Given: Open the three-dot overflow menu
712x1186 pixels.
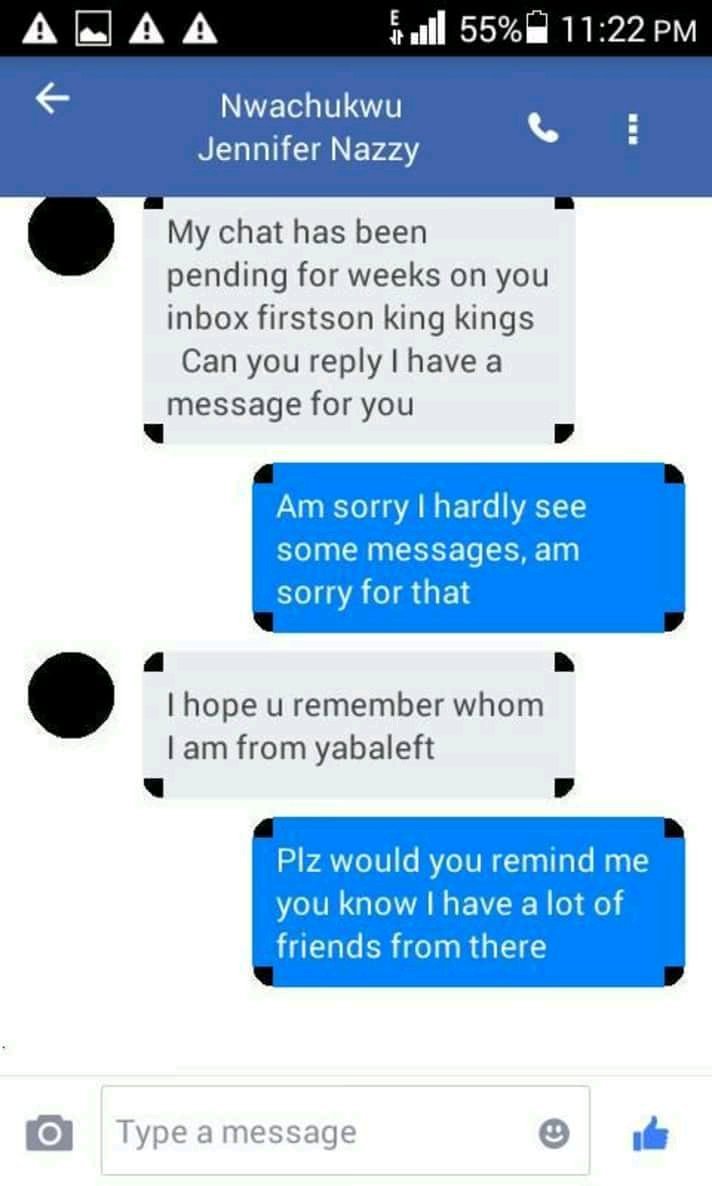Looking at the screenshot, I should click(x=632, y=128).
